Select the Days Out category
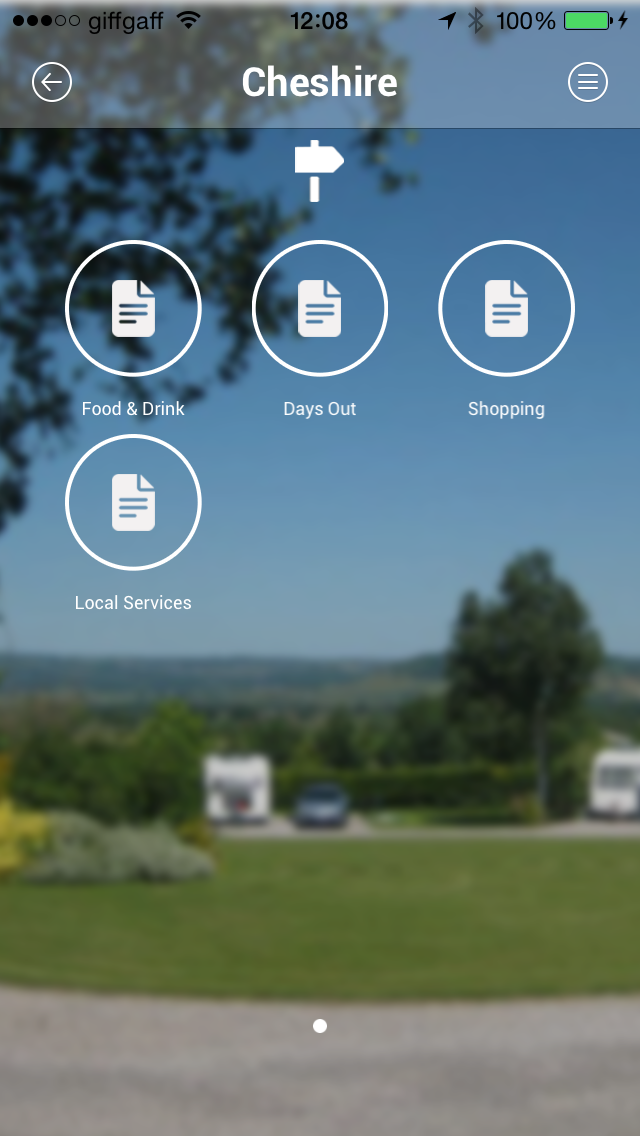This screenshot has height=1136, width=640. (320, 309)
